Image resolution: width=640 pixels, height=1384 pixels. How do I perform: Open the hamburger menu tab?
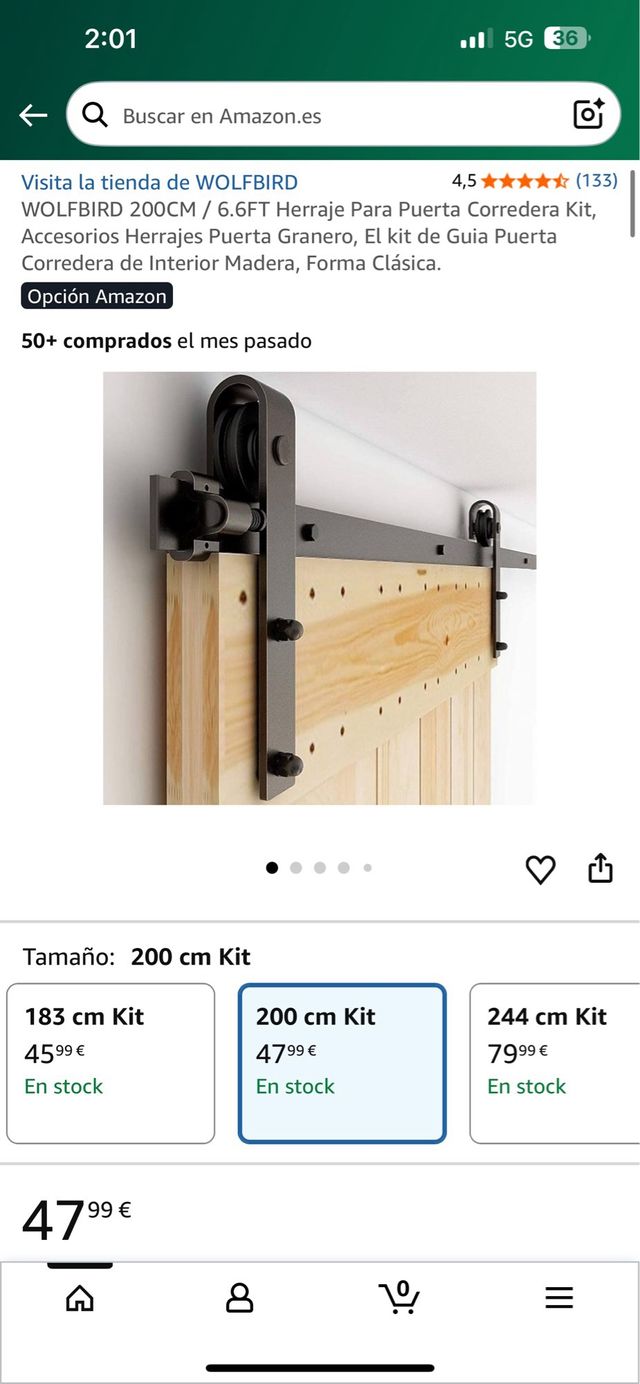pos(559,1298)
